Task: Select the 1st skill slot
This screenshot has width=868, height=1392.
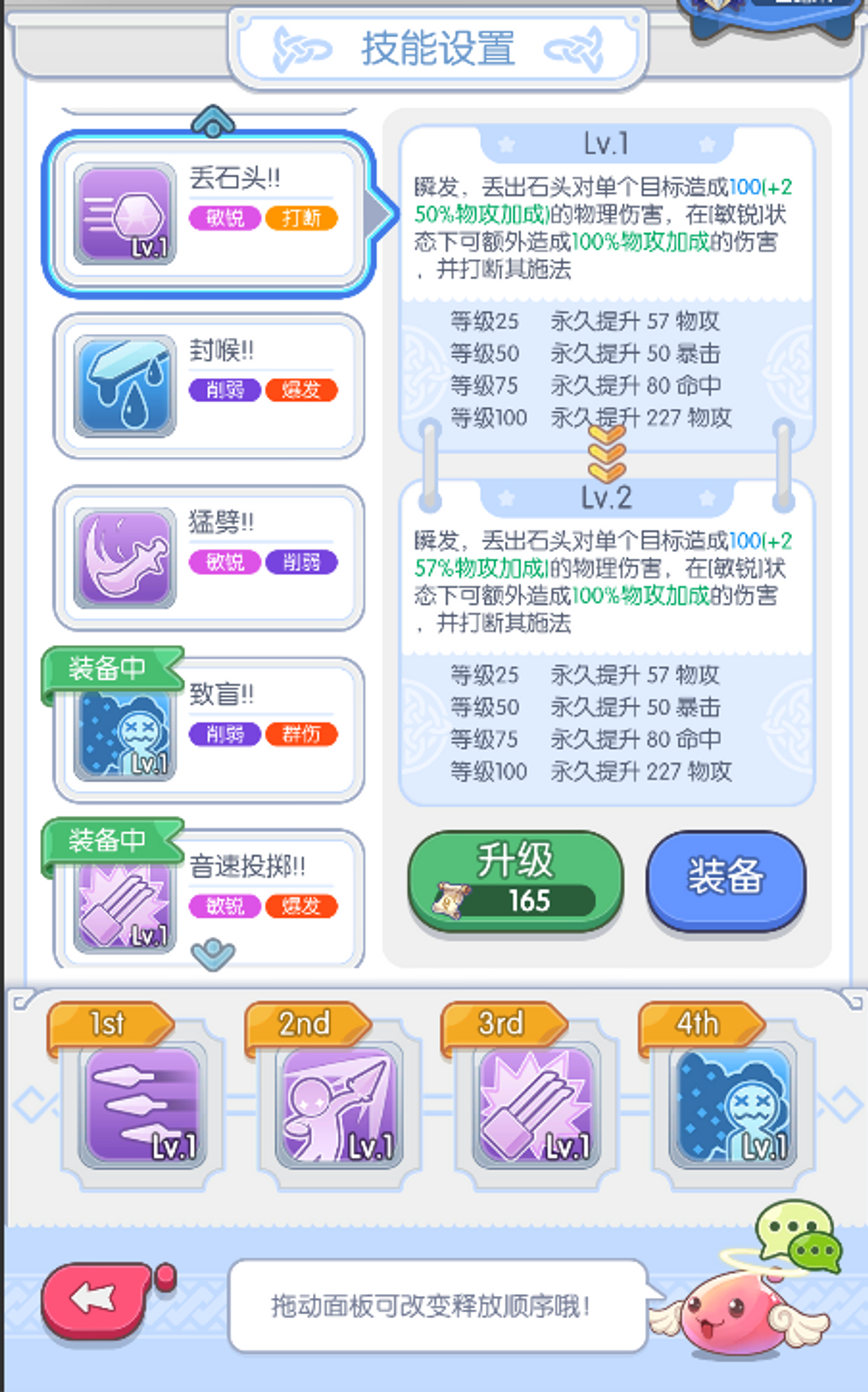Action: click(x=143, y=1105)
